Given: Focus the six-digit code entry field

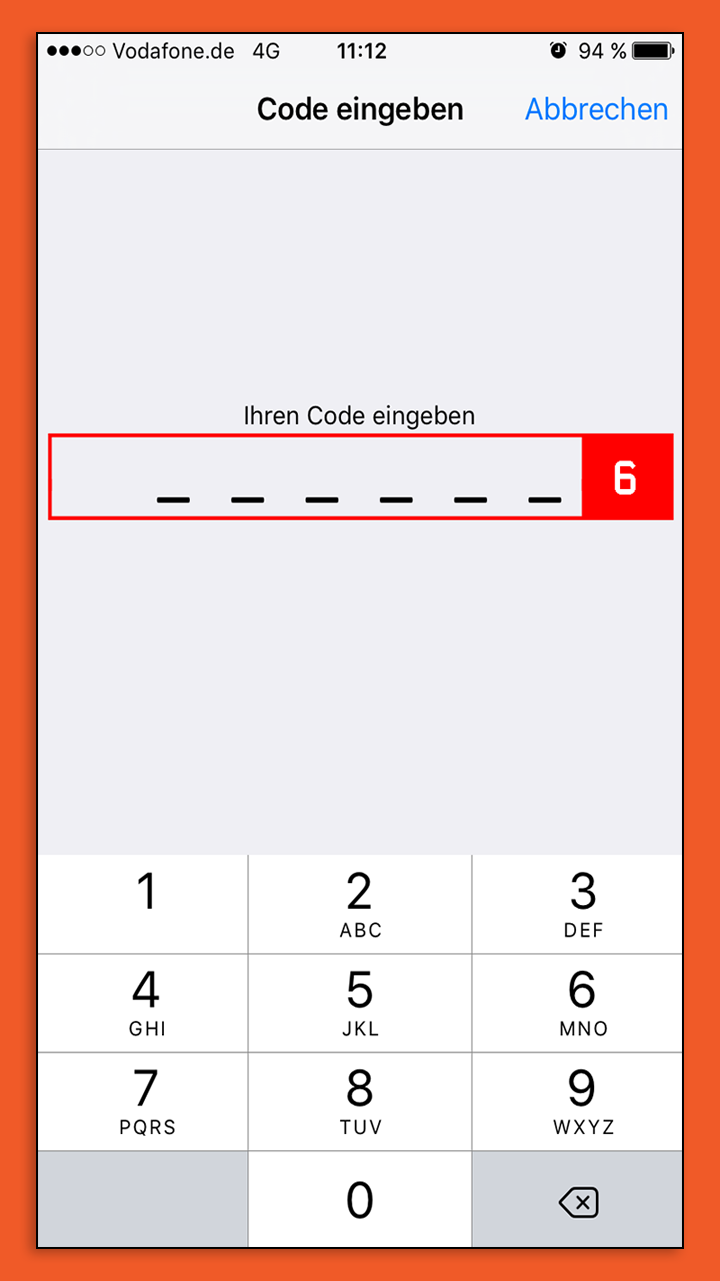Looking at the screenshot, I should click(x=316, y=477).
